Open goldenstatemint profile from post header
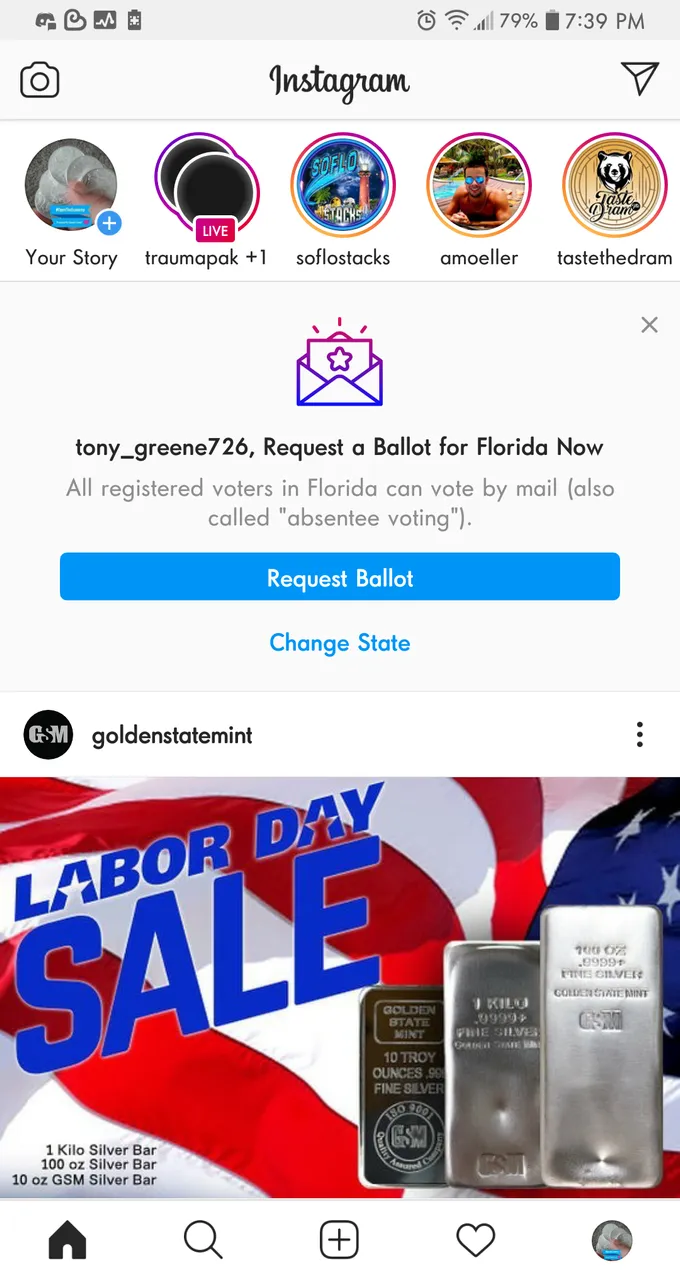 (172, 735)
